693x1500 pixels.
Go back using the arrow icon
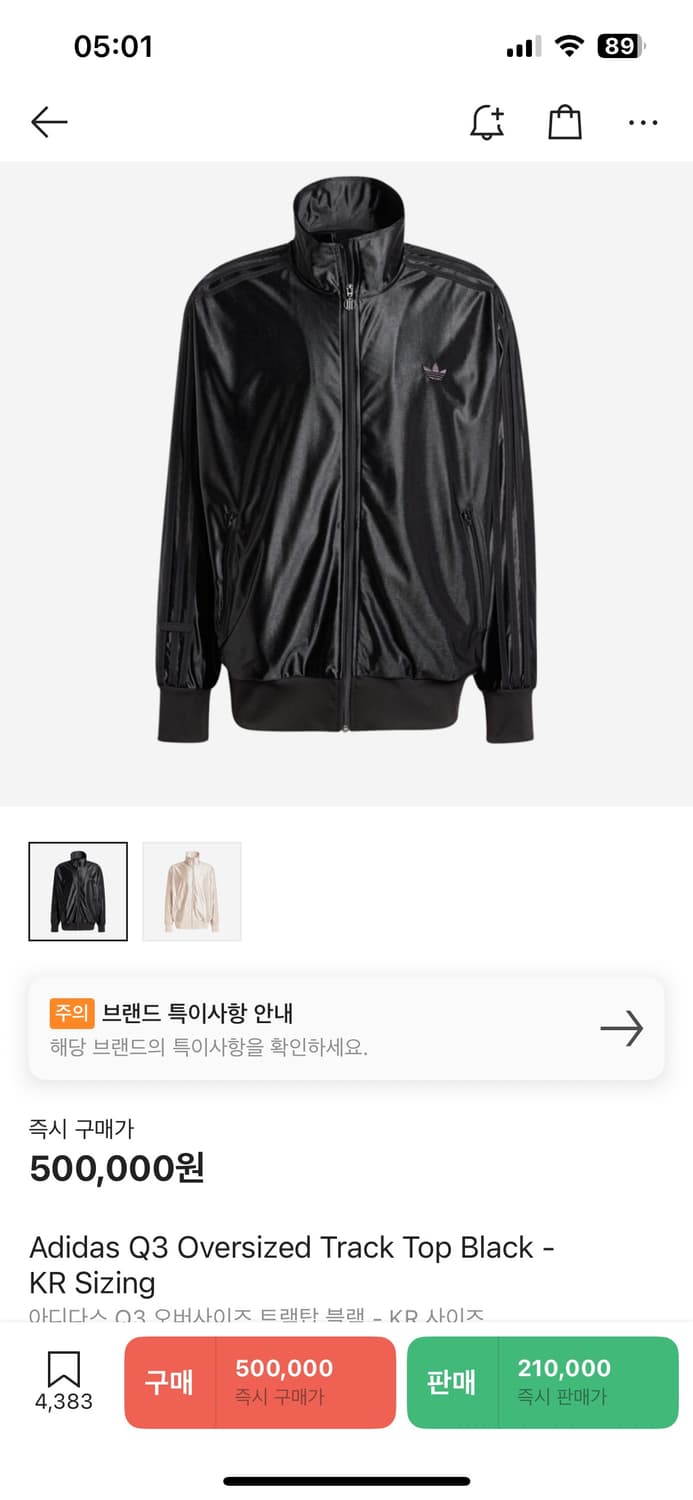[49, 123]
